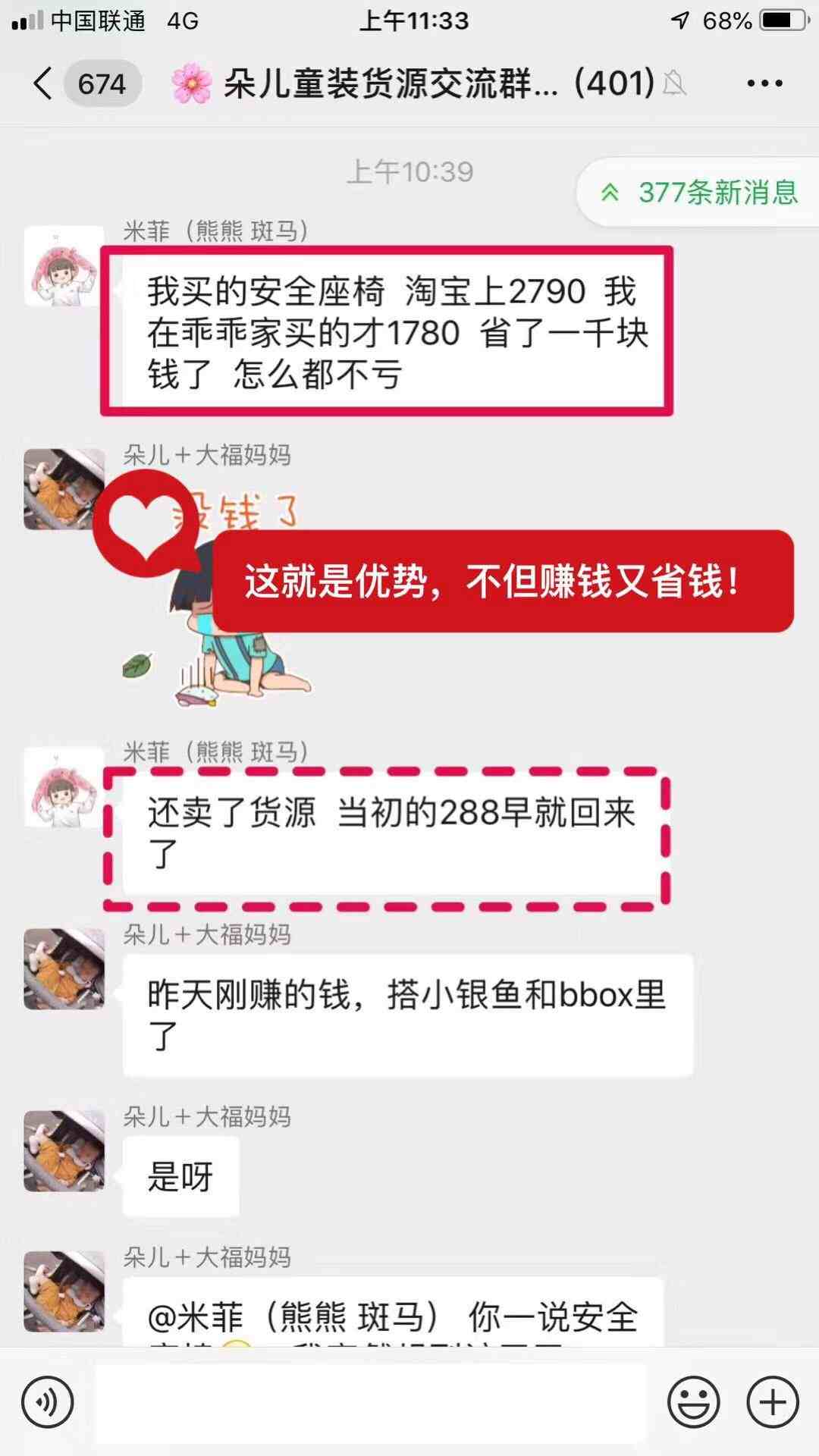The width and height of the screenshot is (819, 1456).
Task: Open the emoji sticker panel
Action: point(693,1403)
